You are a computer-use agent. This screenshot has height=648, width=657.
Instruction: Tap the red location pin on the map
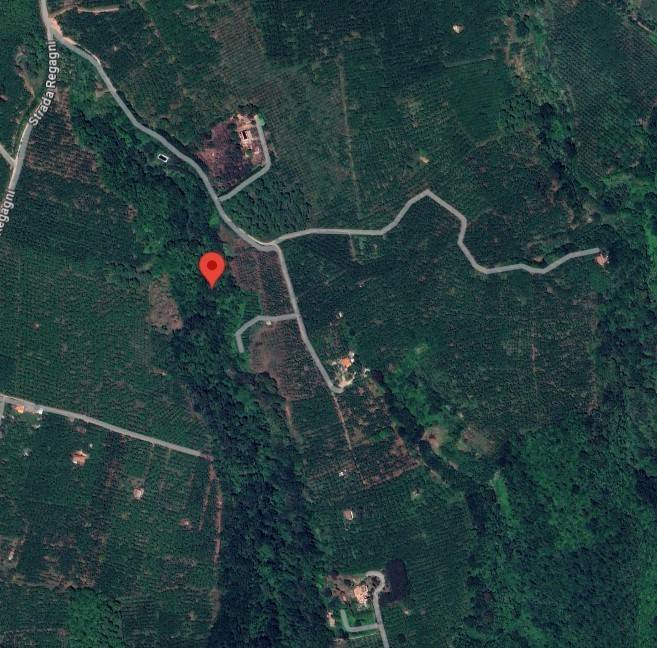(211, 268)
